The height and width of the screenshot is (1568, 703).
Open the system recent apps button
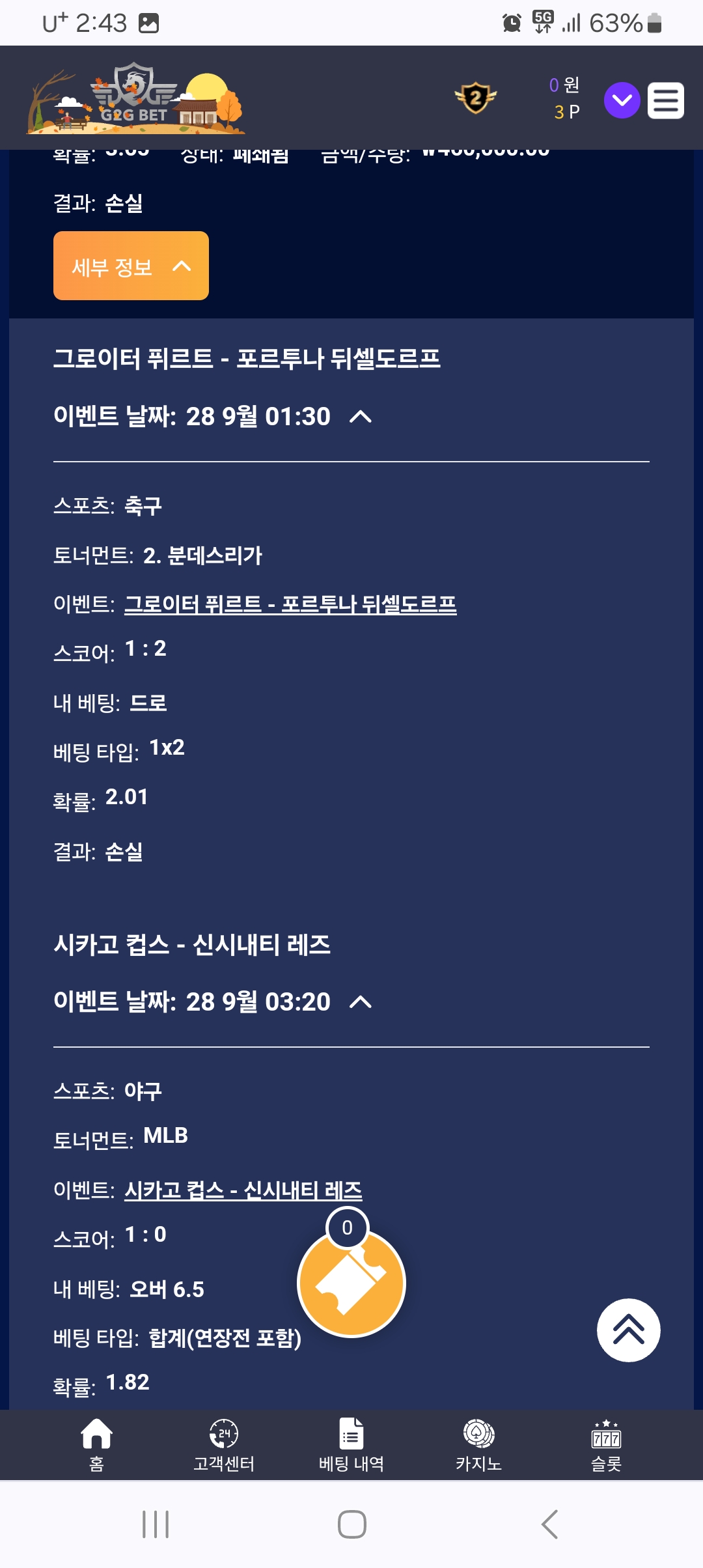click(156, 1524)
